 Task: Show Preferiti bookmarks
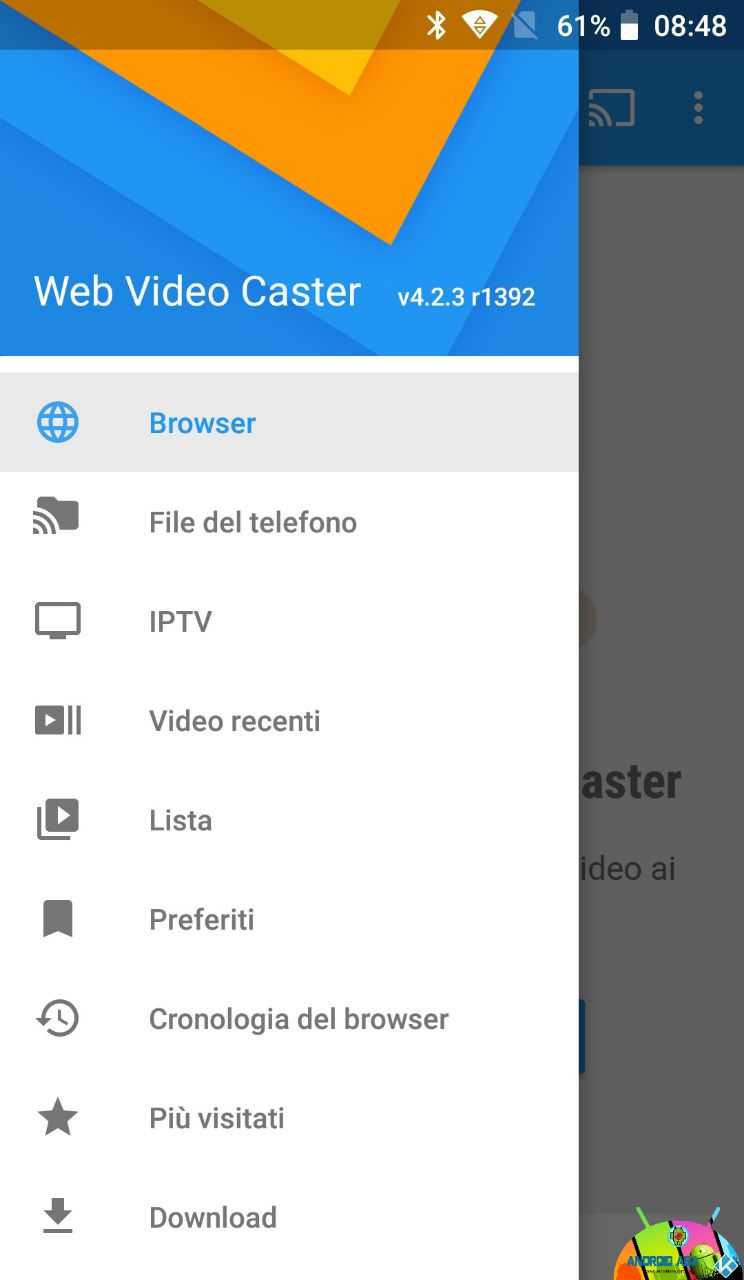[289, 919]
